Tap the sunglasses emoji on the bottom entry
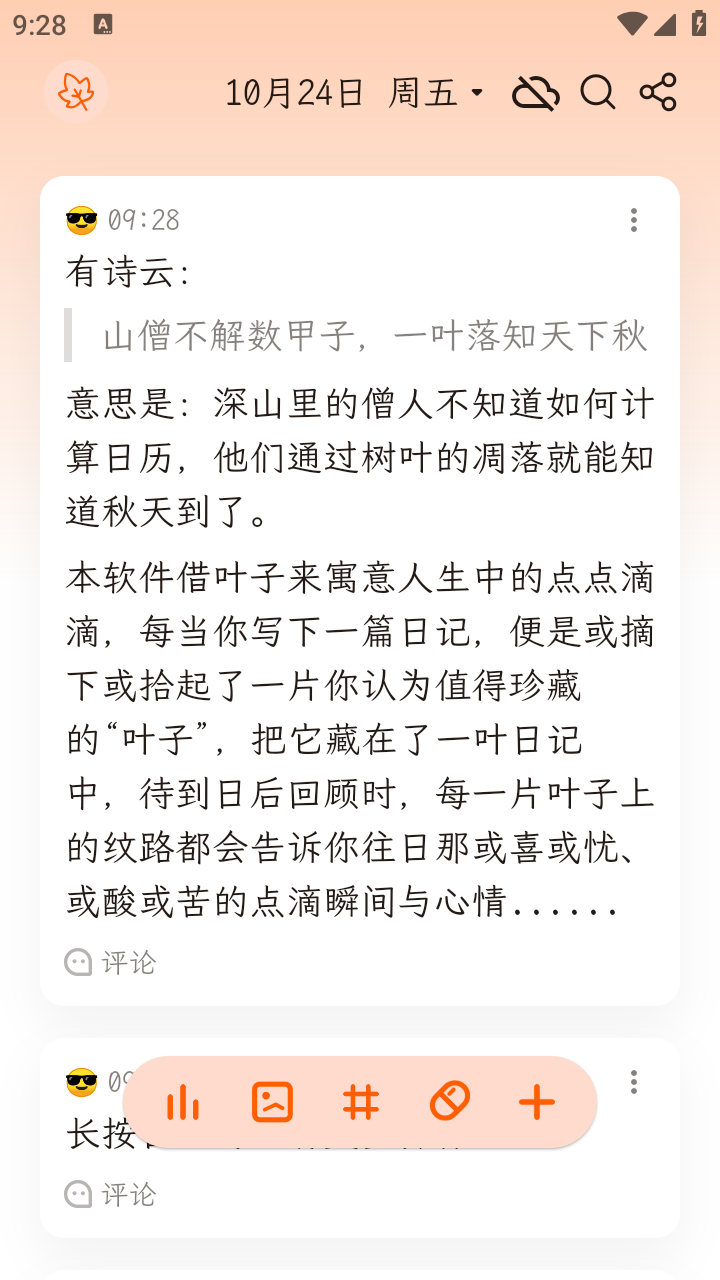This screenshot has height=1280, width=720. (83, 1080)
